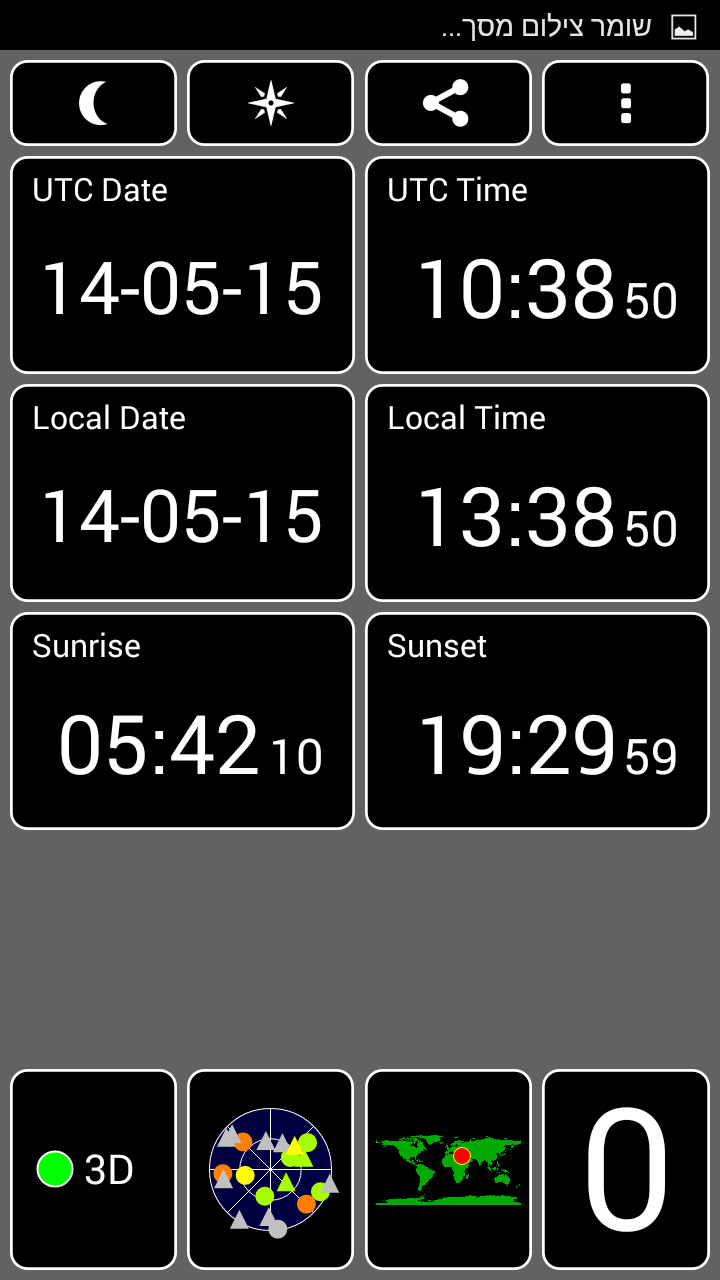Tap the UTC Time panel
Screen dimensions: 720x1280
point(537,263)
